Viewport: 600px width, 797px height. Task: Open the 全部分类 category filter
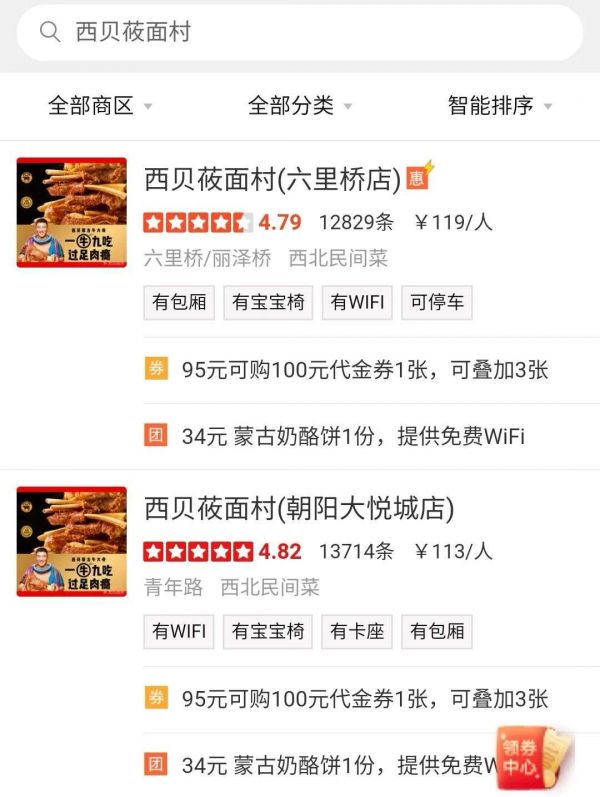coord(300,106)
